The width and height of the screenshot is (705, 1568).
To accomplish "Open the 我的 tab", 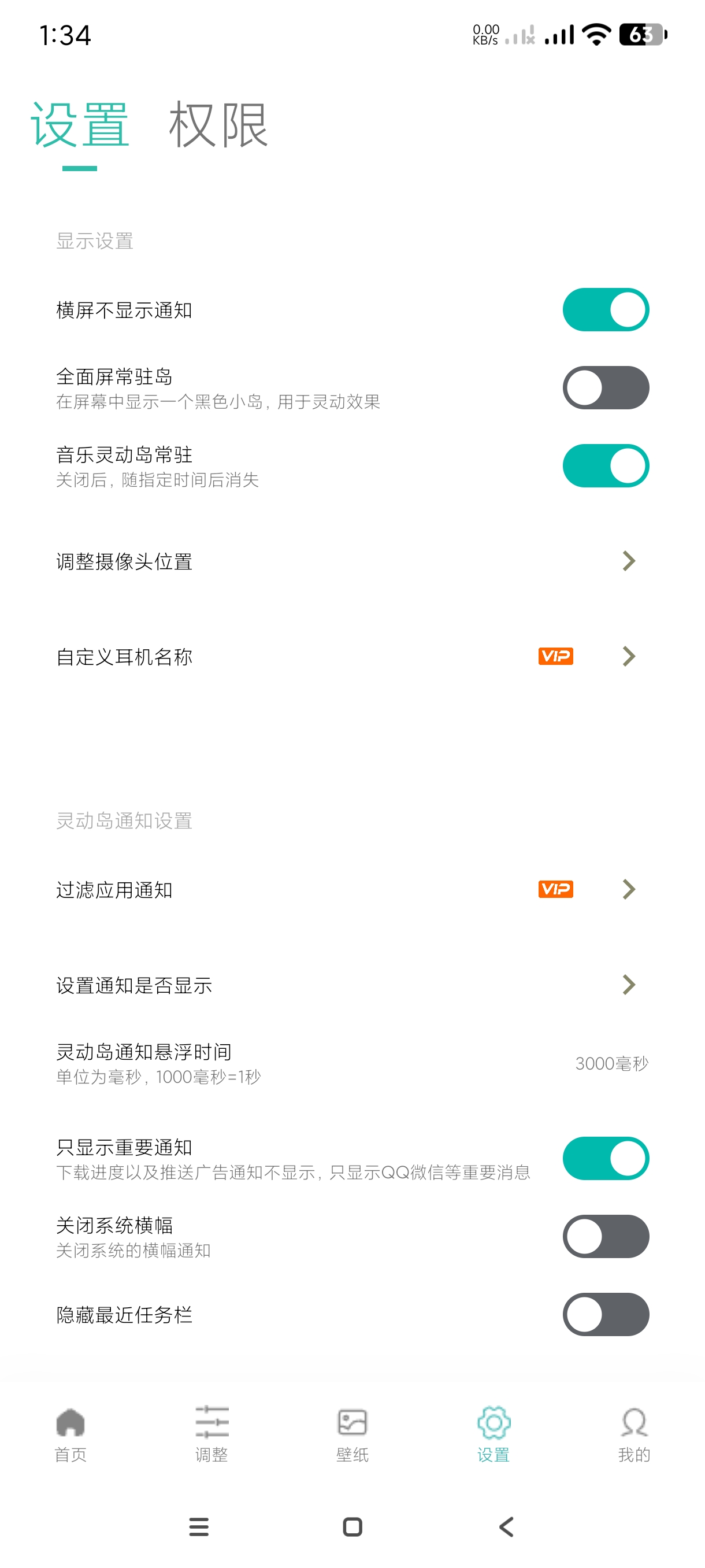I will point(634,1433).
